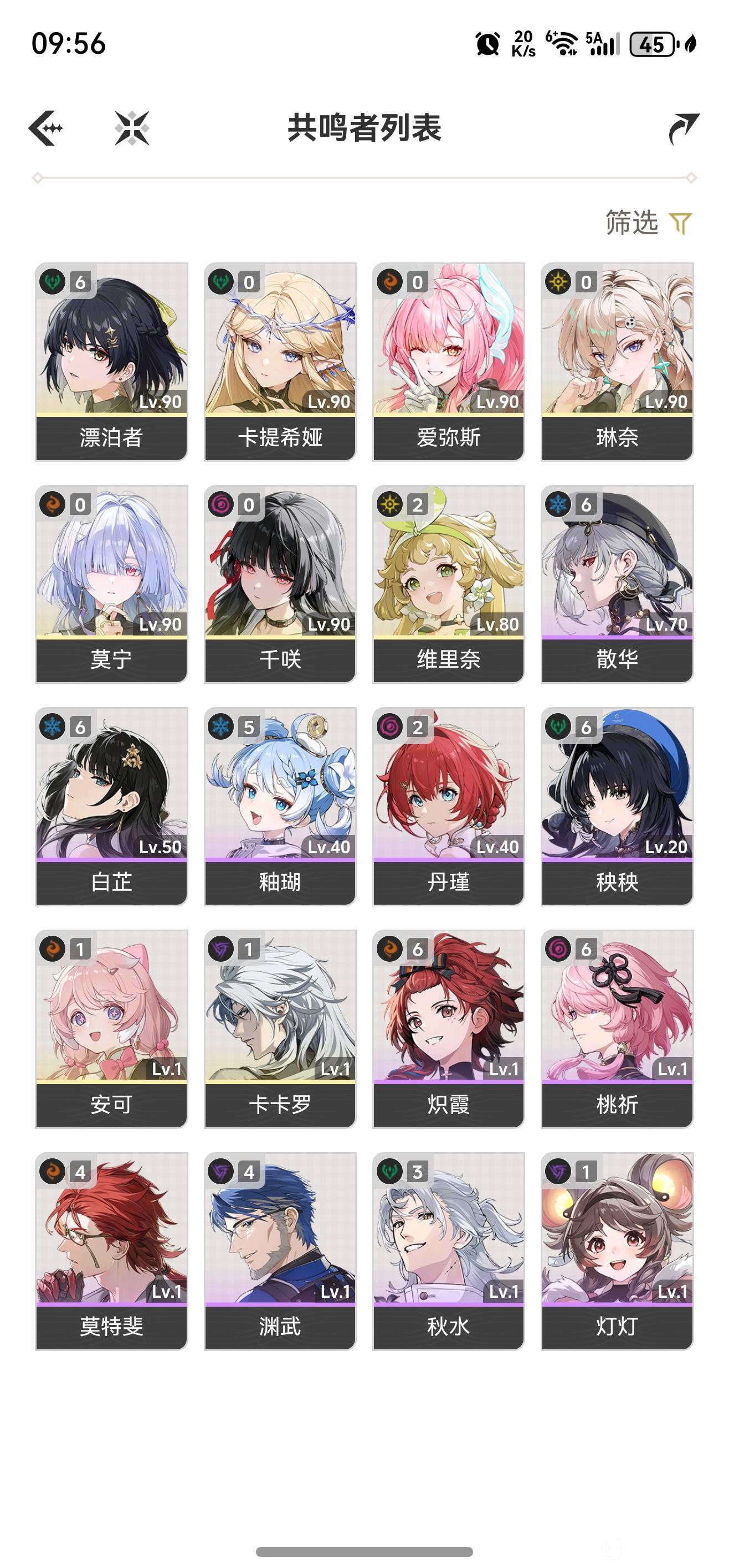Open 卡卡罗's card

(x=280, y=1028)
